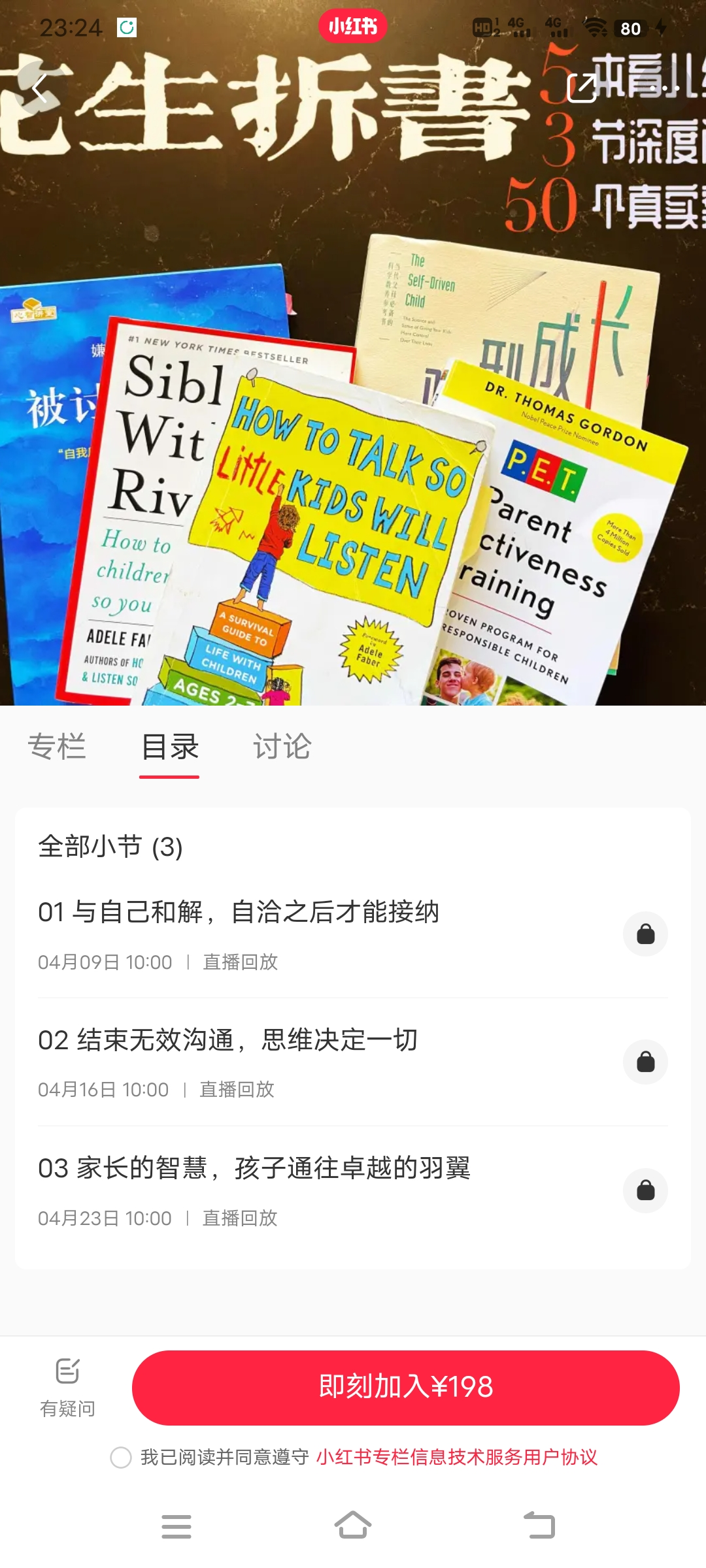Switch to the 专栏 tab
The image size is (706, 1568).
[x=57, y=747]
